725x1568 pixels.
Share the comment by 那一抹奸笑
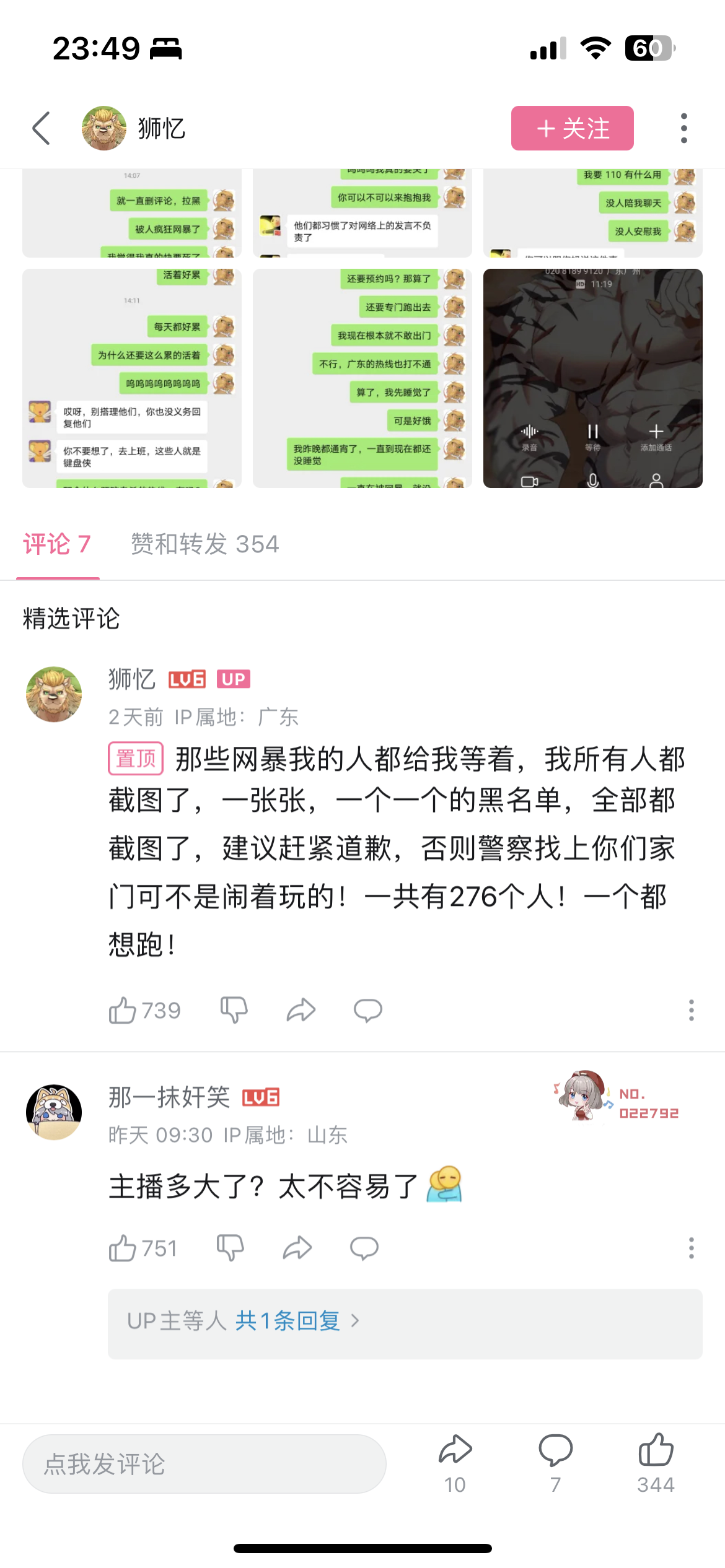click(297, 1248)
